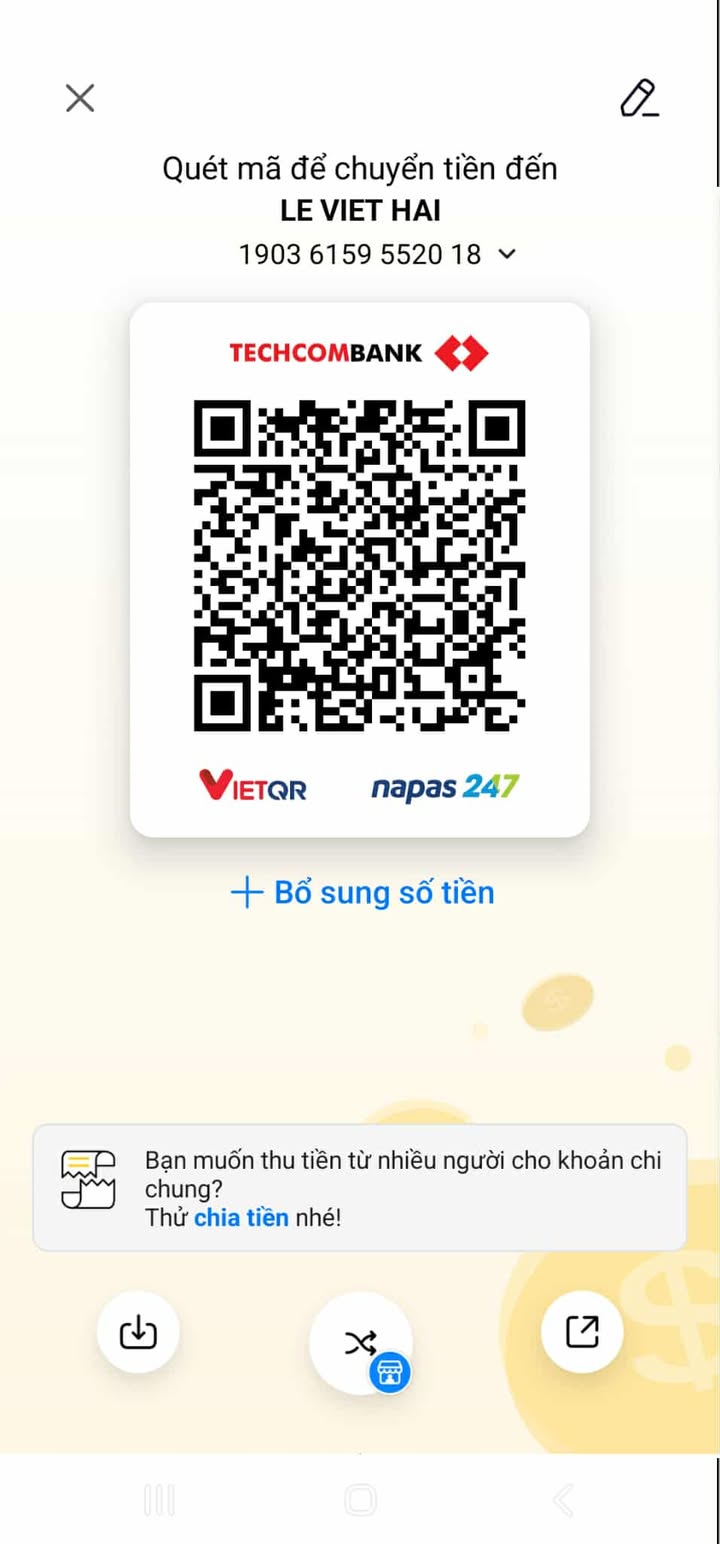The height and width of the screenshot is (1544, 720).
Task: Open the chia tiền link
Action: [241, 1217]
